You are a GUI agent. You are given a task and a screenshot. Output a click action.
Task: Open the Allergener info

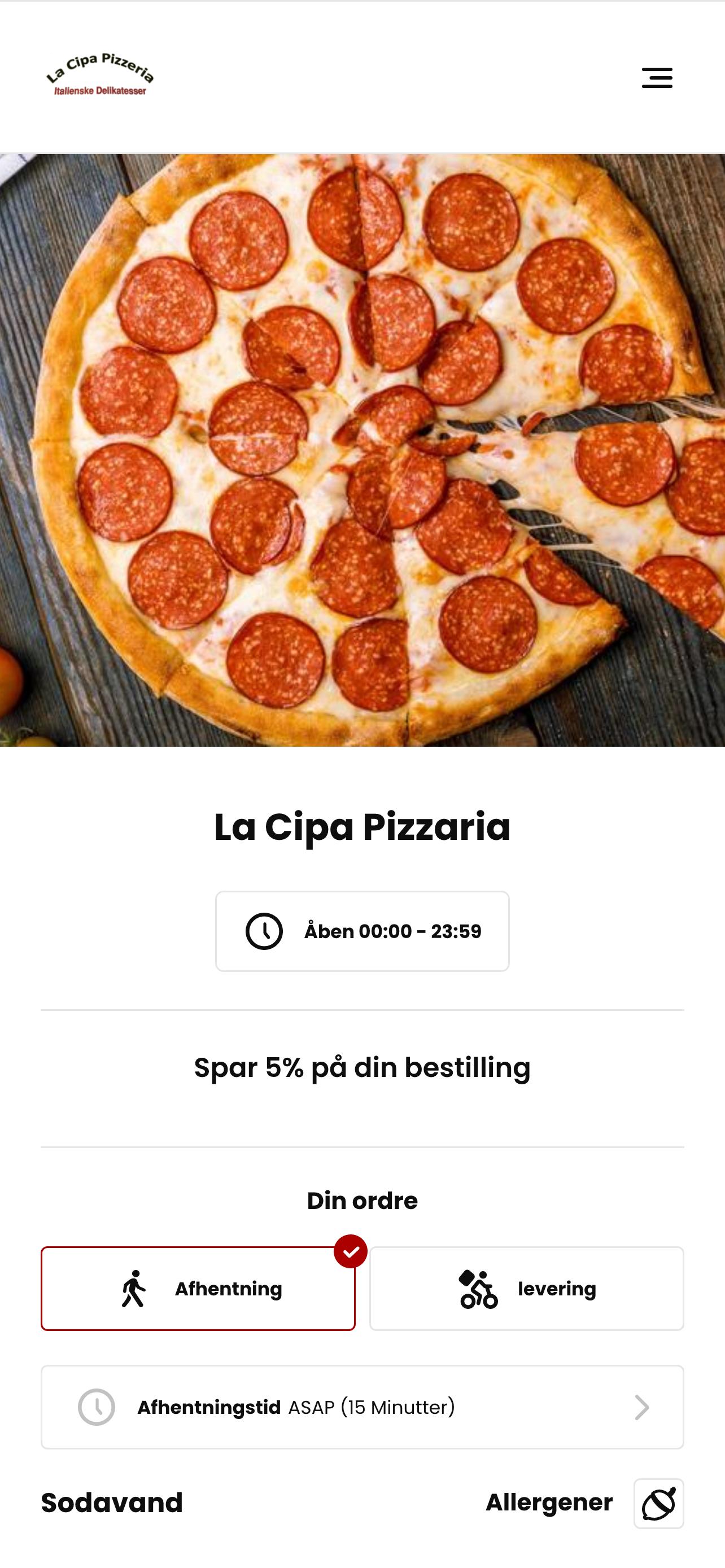click(658, 1503)
